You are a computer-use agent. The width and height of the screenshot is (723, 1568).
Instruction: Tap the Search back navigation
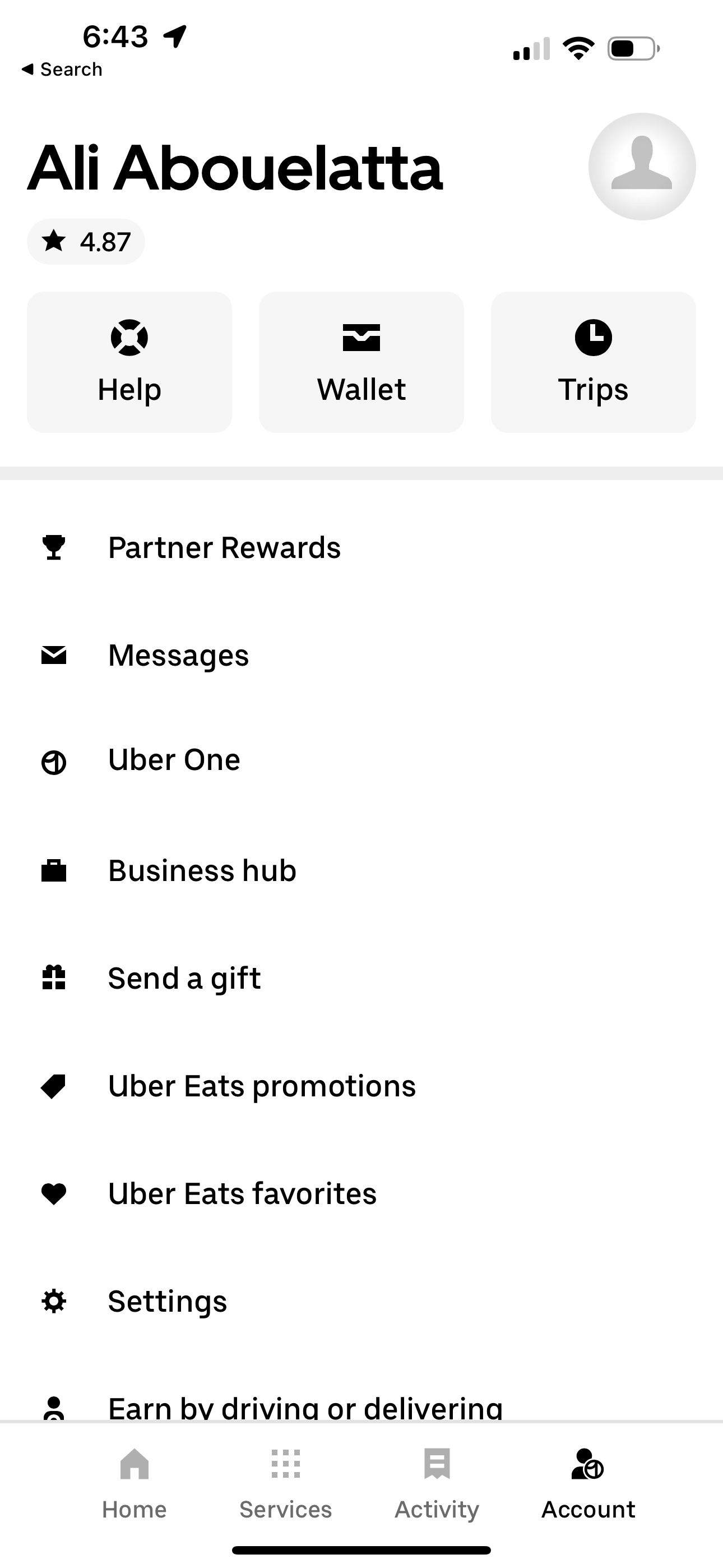pos(61,69)
